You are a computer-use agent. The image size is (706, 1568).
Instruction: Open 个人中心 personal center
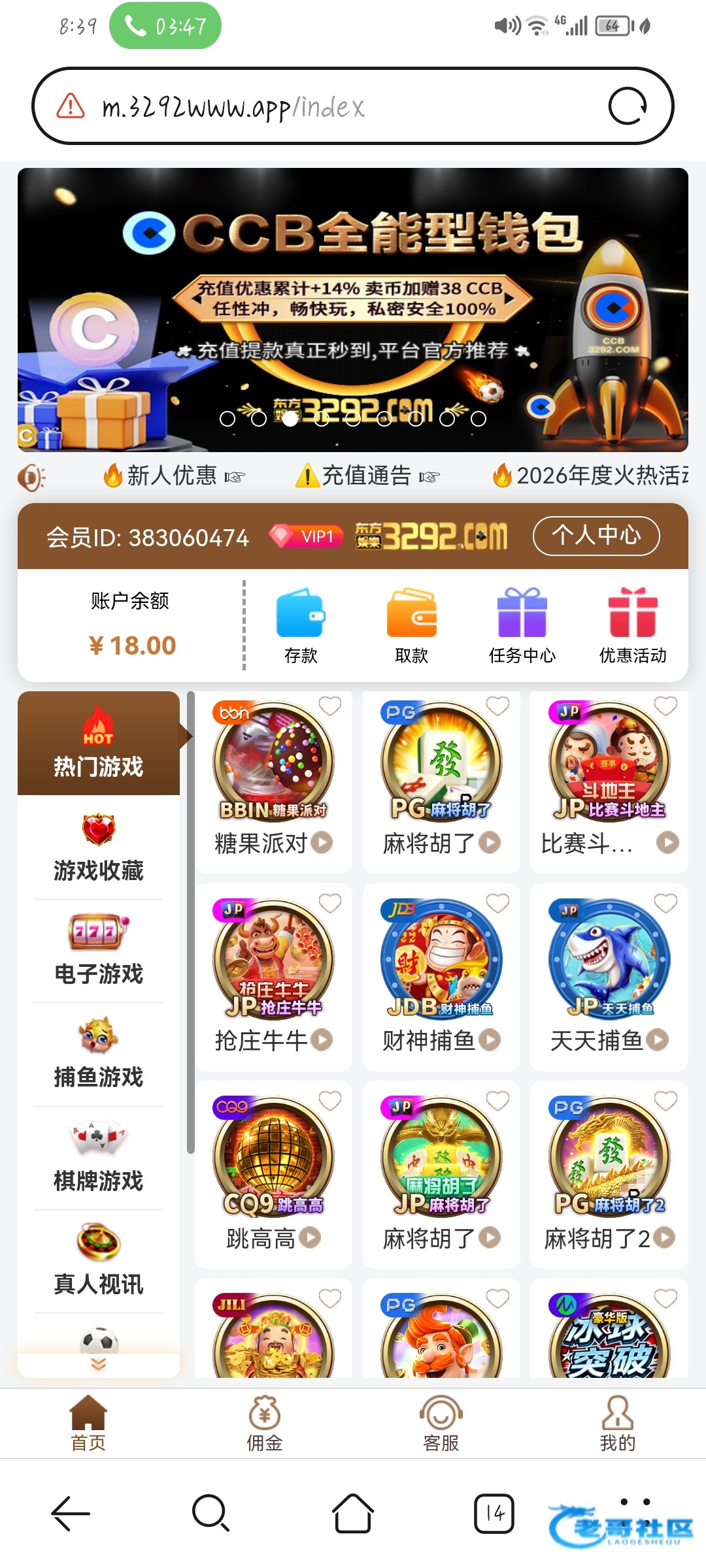coord(596,536)
